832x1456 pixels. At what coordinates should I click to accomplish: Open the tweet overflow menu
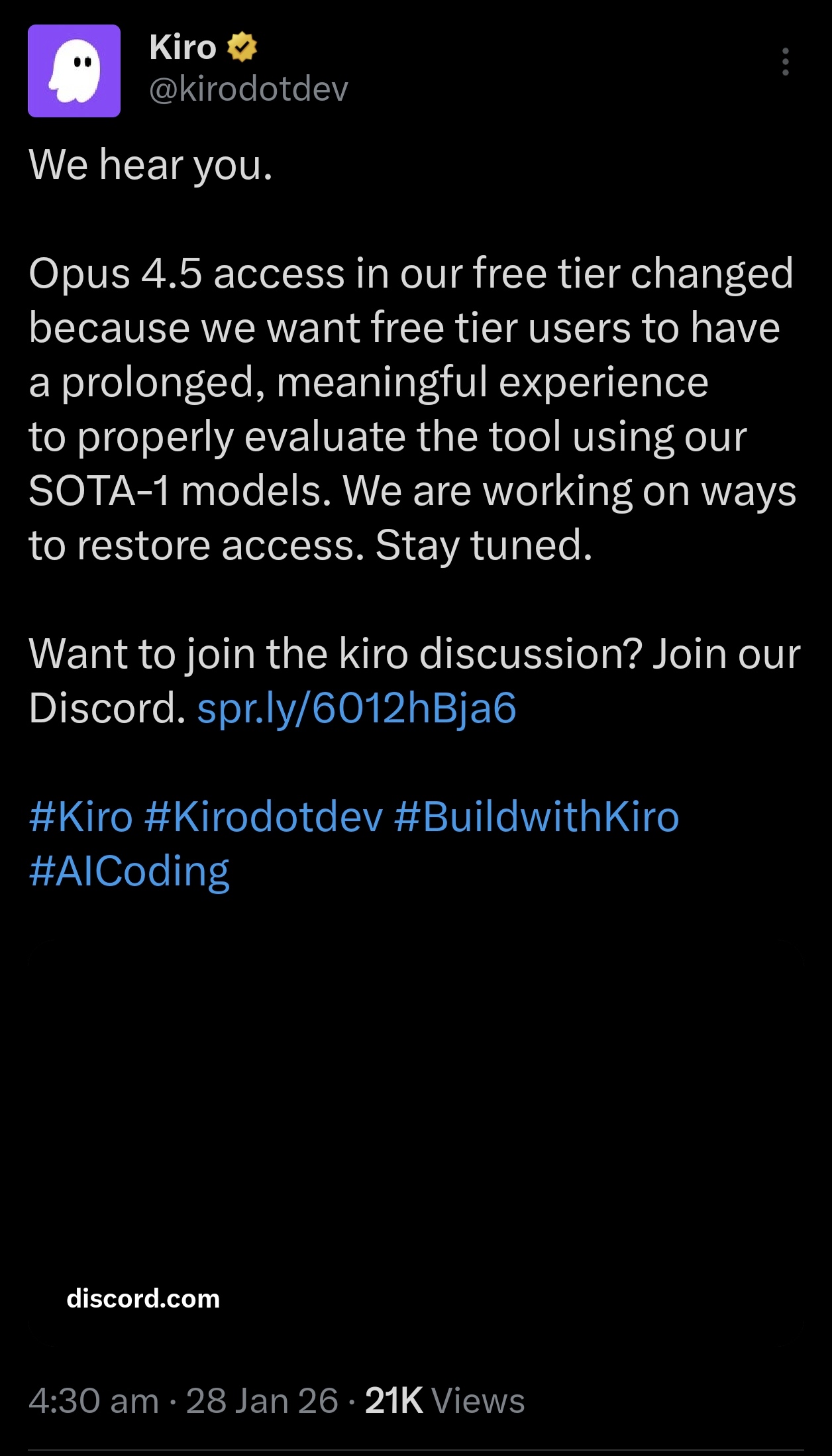(785, 62)
